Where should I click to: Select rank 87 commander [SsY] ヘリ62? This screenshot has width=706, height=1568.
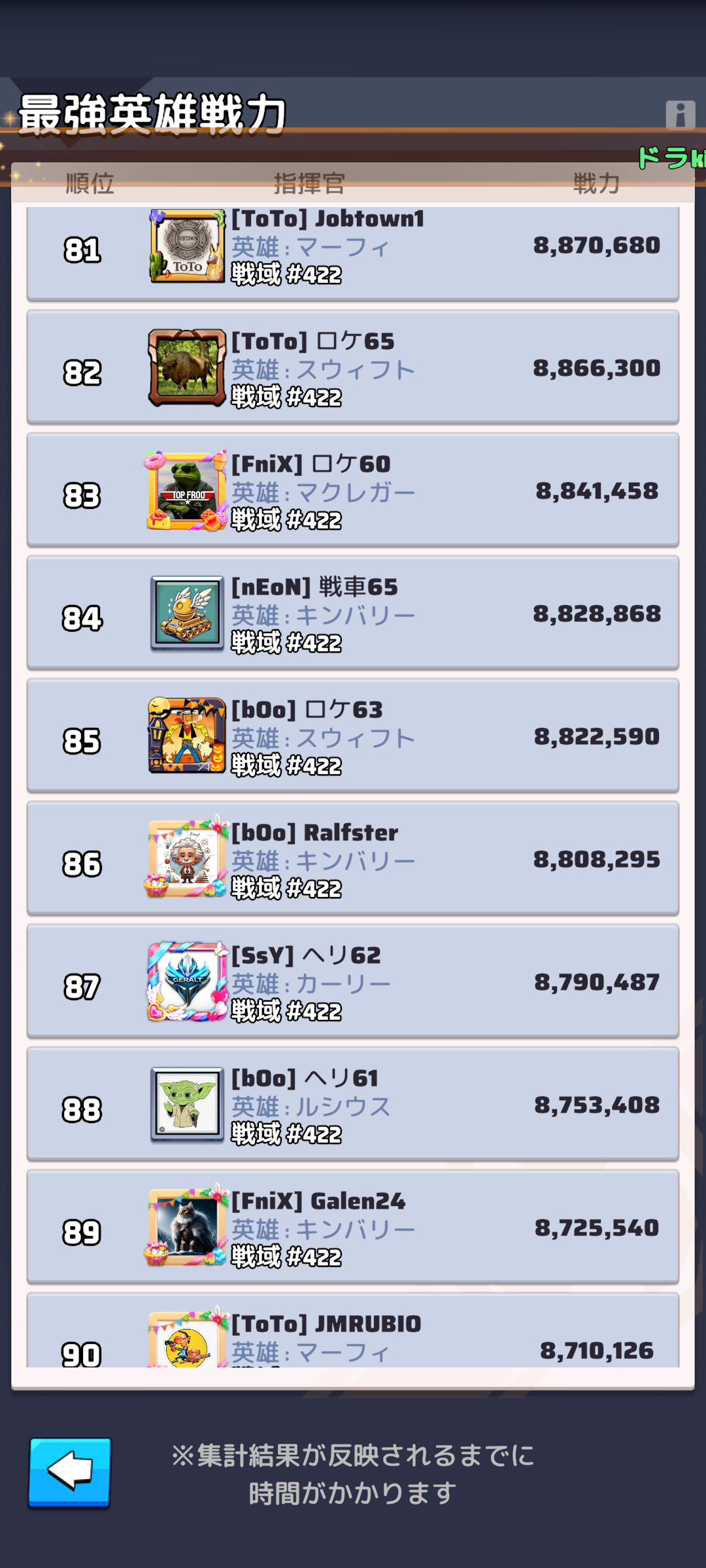352,983
